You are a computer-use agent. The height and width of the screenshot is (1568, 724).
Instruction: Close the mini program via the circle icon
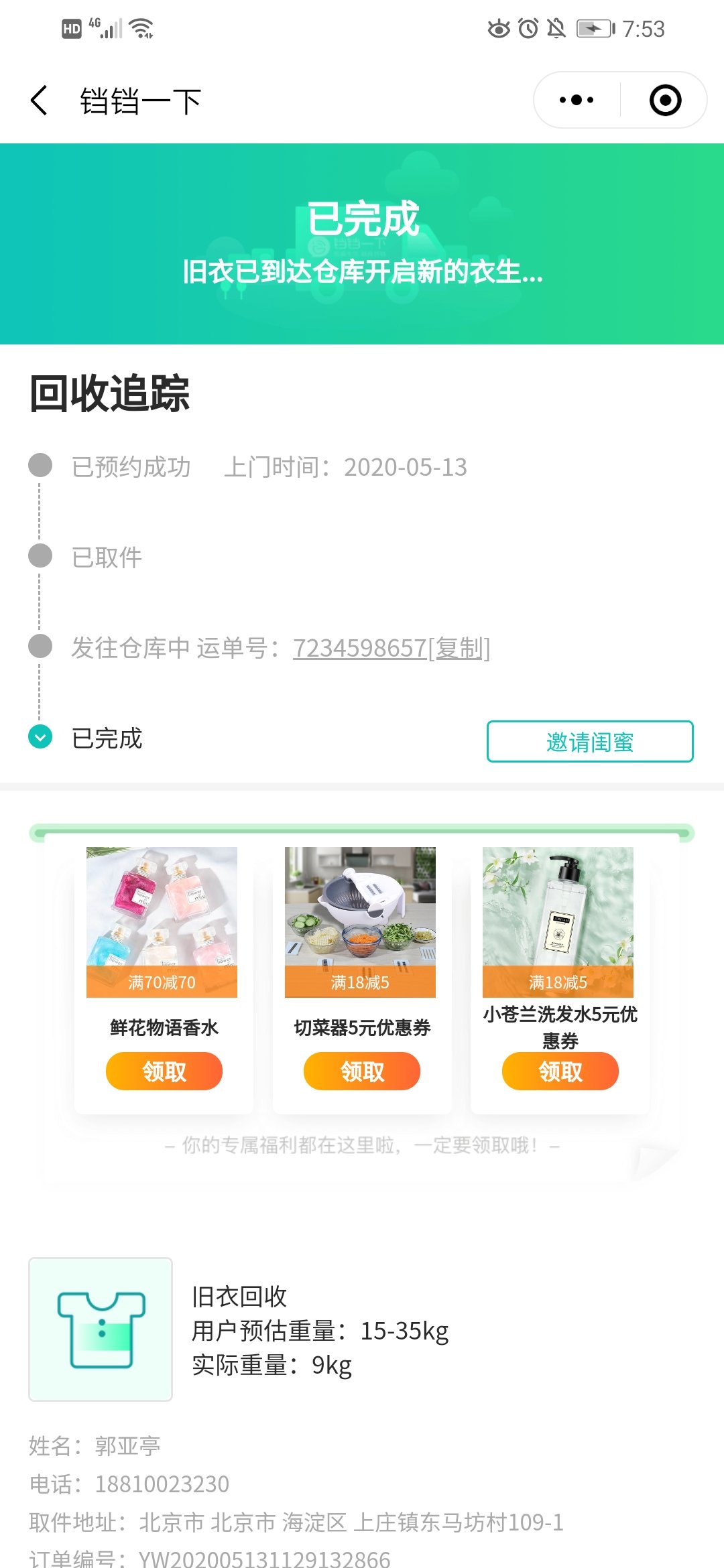click(665, 101)
